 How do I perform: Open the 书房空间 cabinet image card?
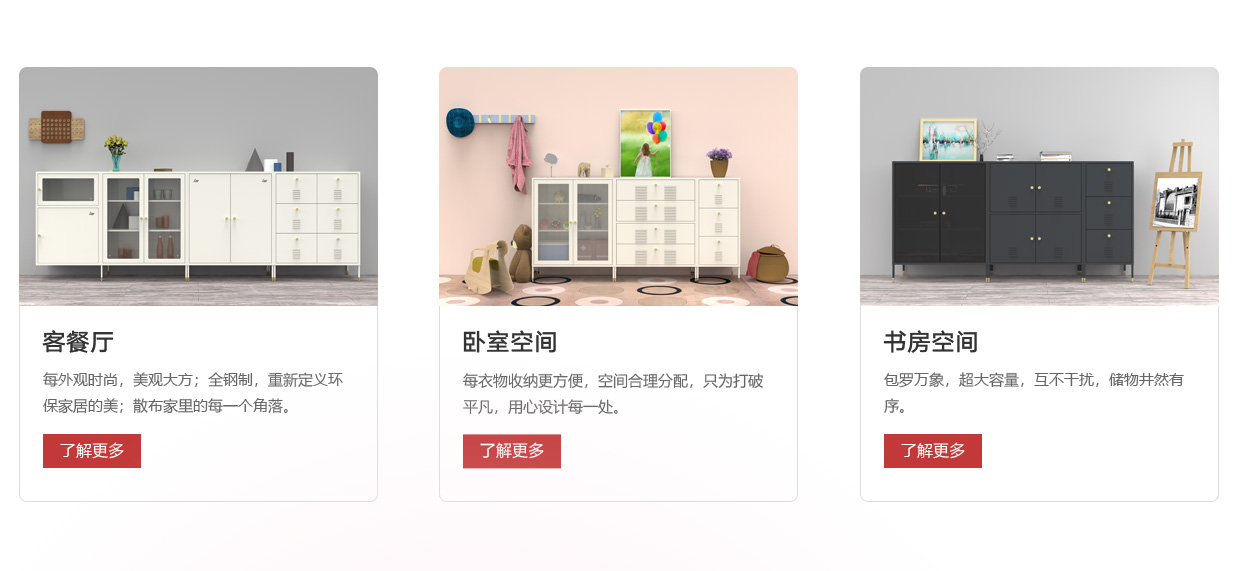coord(1039,186)
